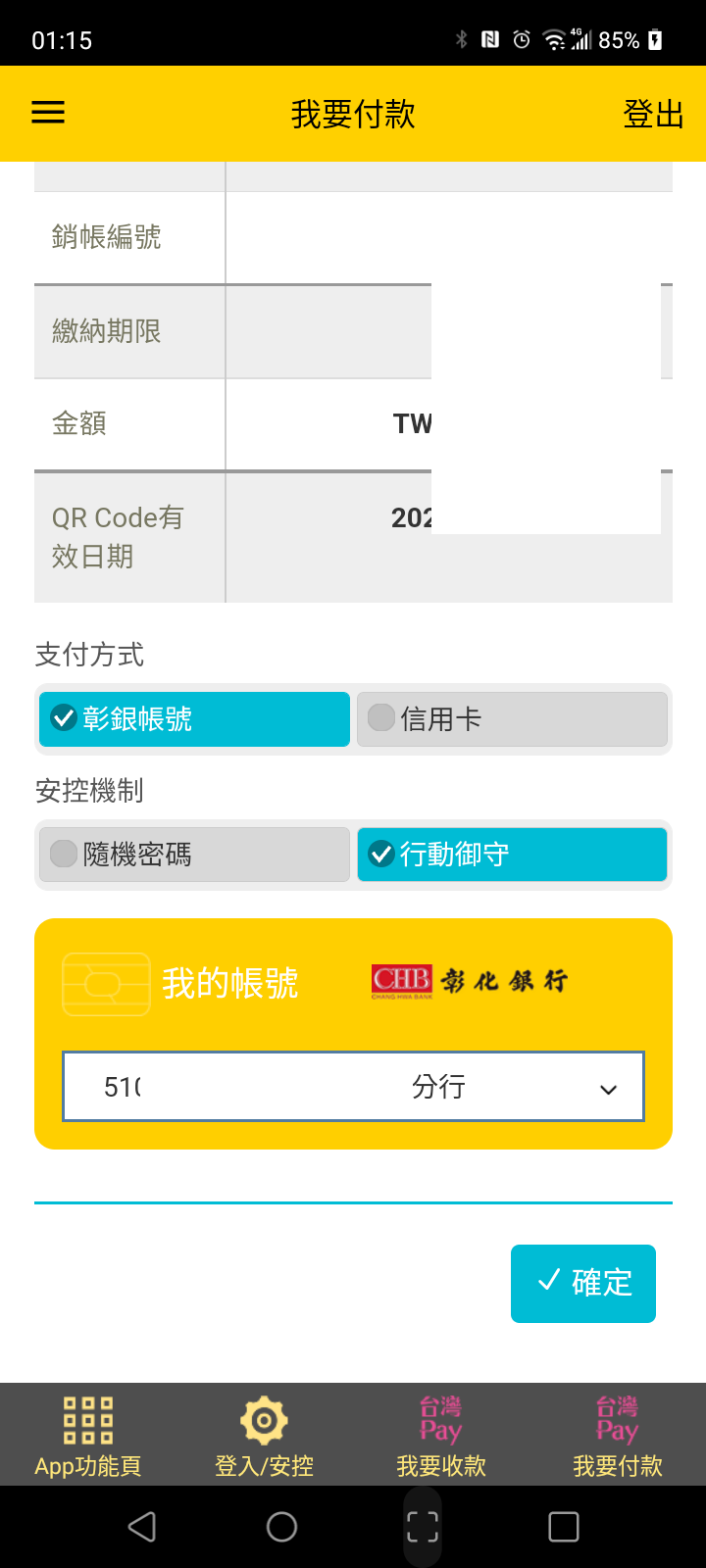Expand the 我的帳號 account dropdown
Viewport: 706px width, 1568px height.
coord(353,1087)
